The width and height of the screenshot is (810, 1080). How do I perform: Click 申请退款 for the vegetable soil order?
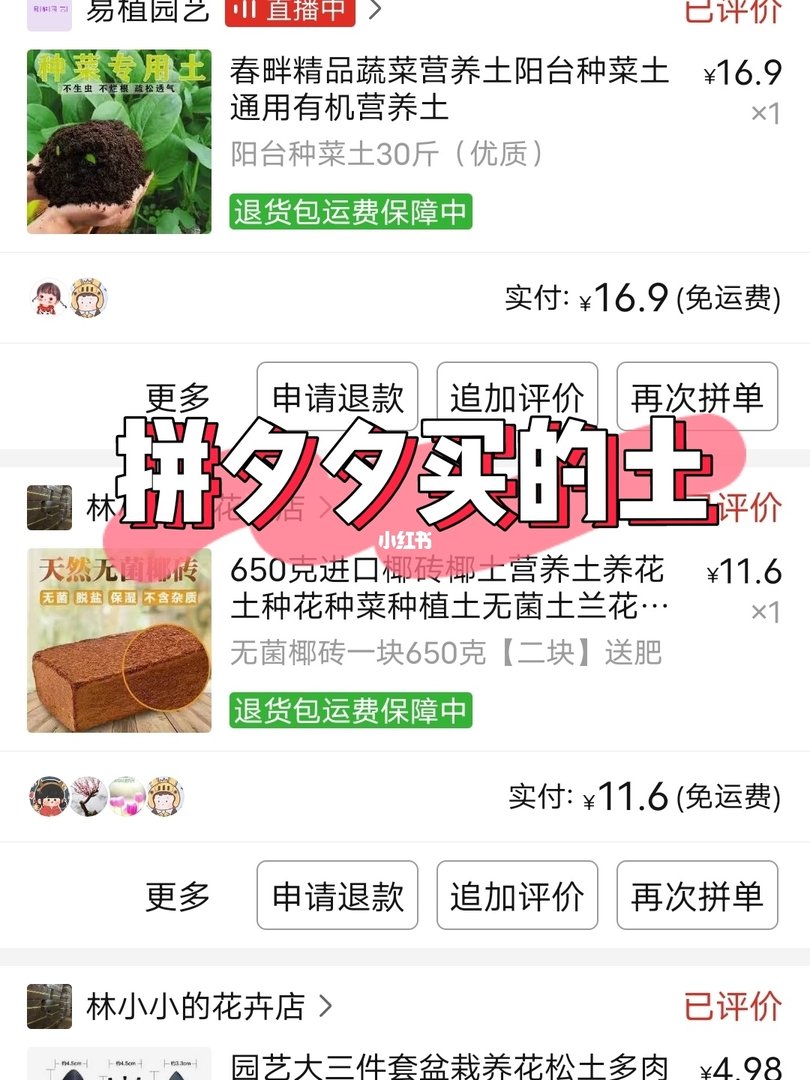point(338,395)
